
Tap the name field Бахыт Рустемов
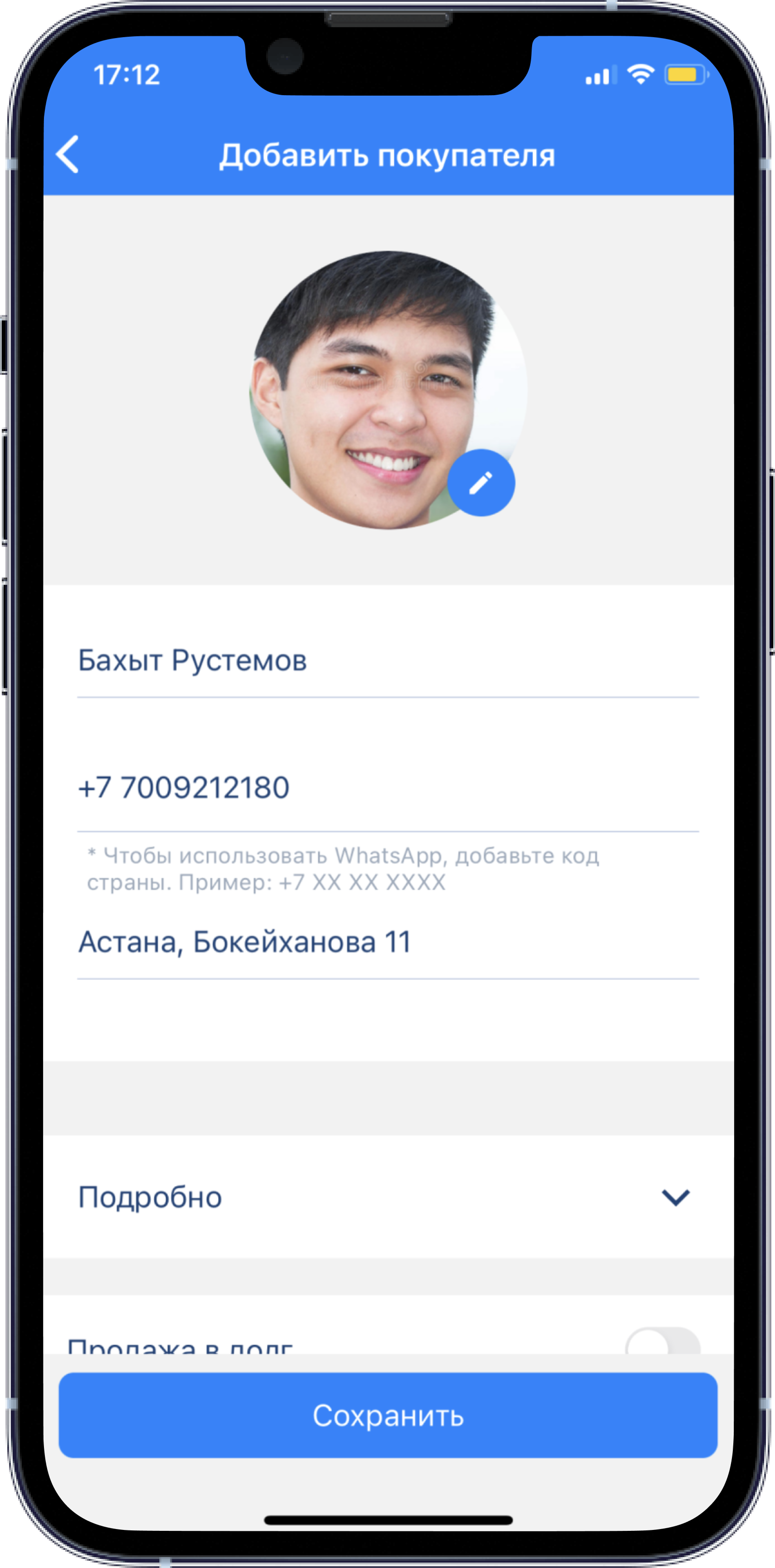coord(388,661)
